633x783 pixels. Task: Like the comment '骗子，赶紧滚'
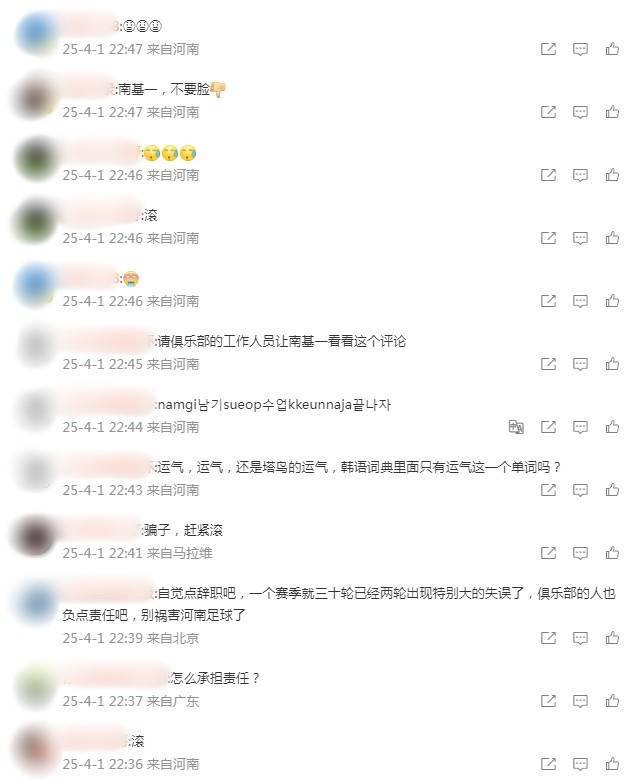pos(611,553)
